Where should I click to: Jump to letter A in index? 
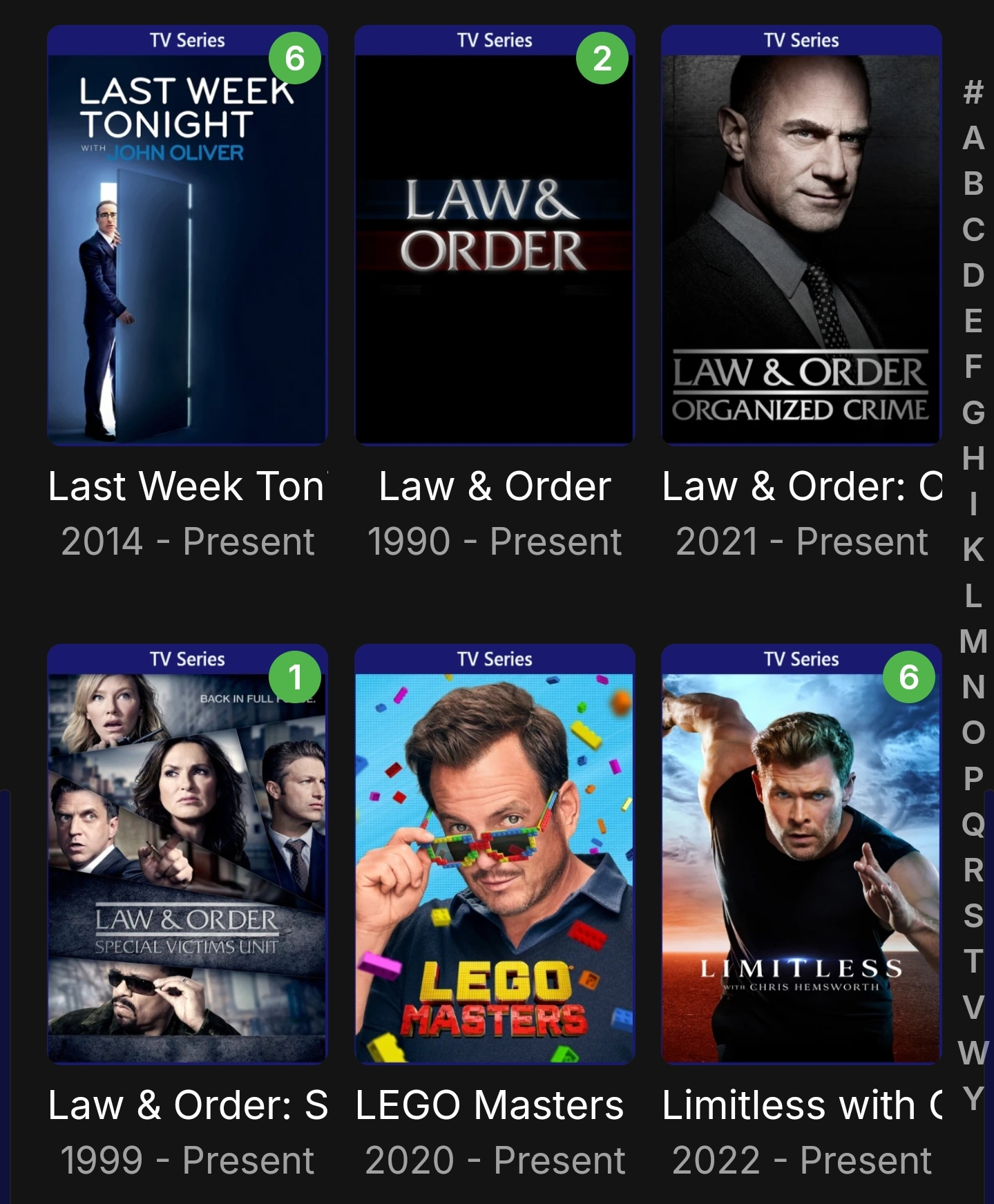pos(973,138)
